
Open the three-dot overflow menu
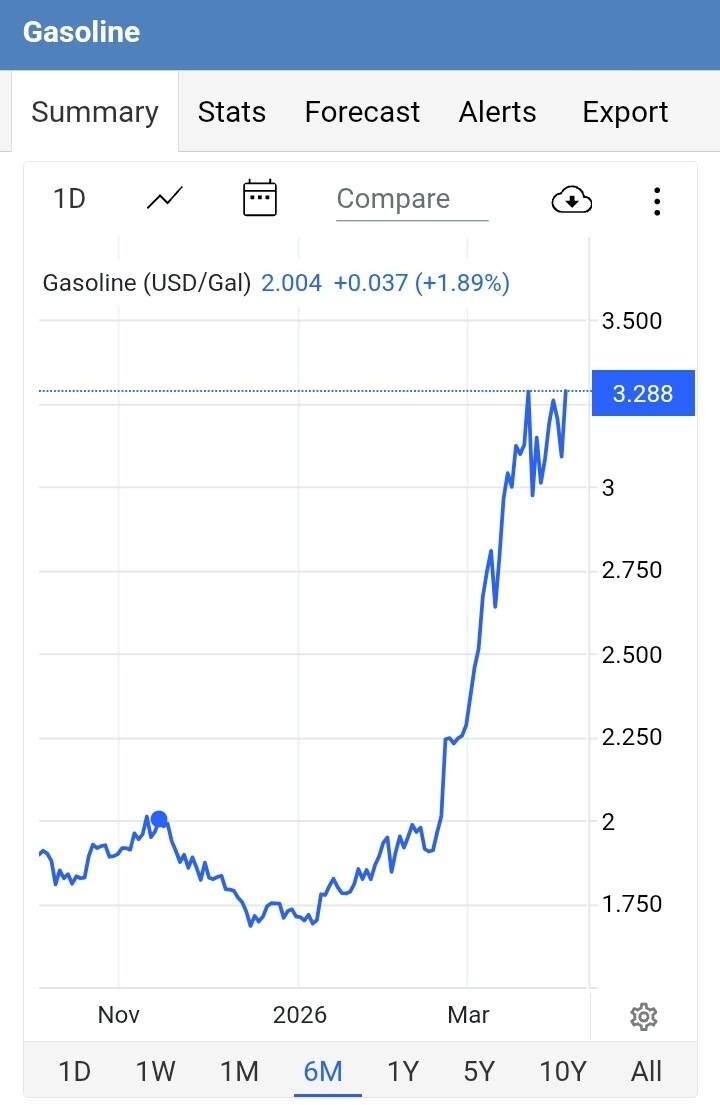click(x=657, y=200)
